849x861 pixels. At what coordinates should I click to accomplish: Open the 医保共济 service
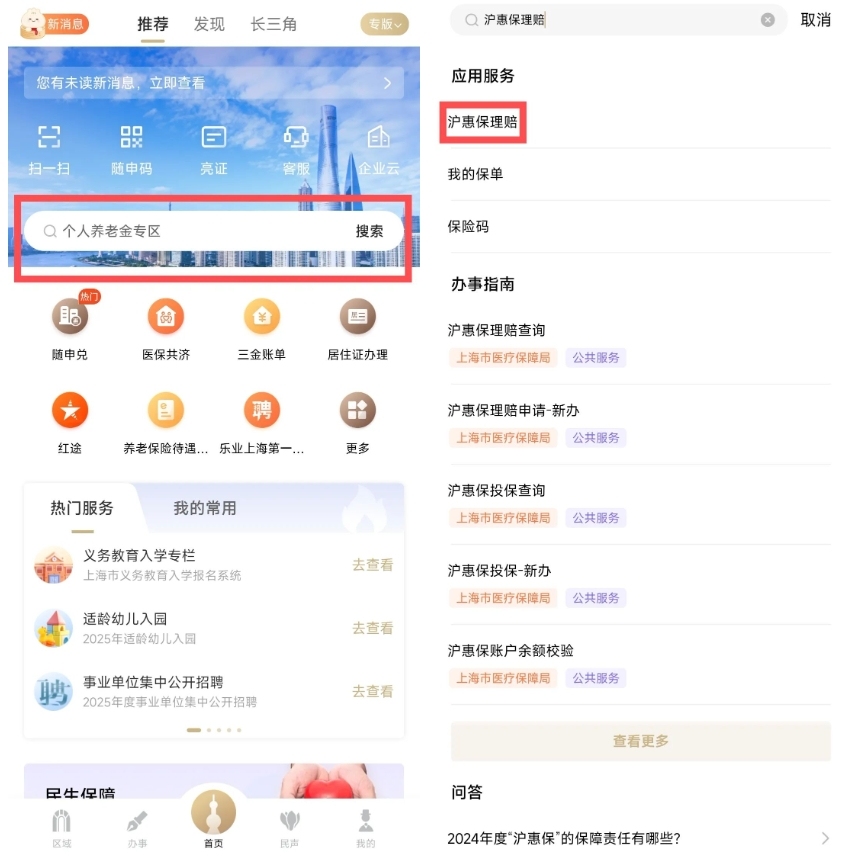[166, 329]
